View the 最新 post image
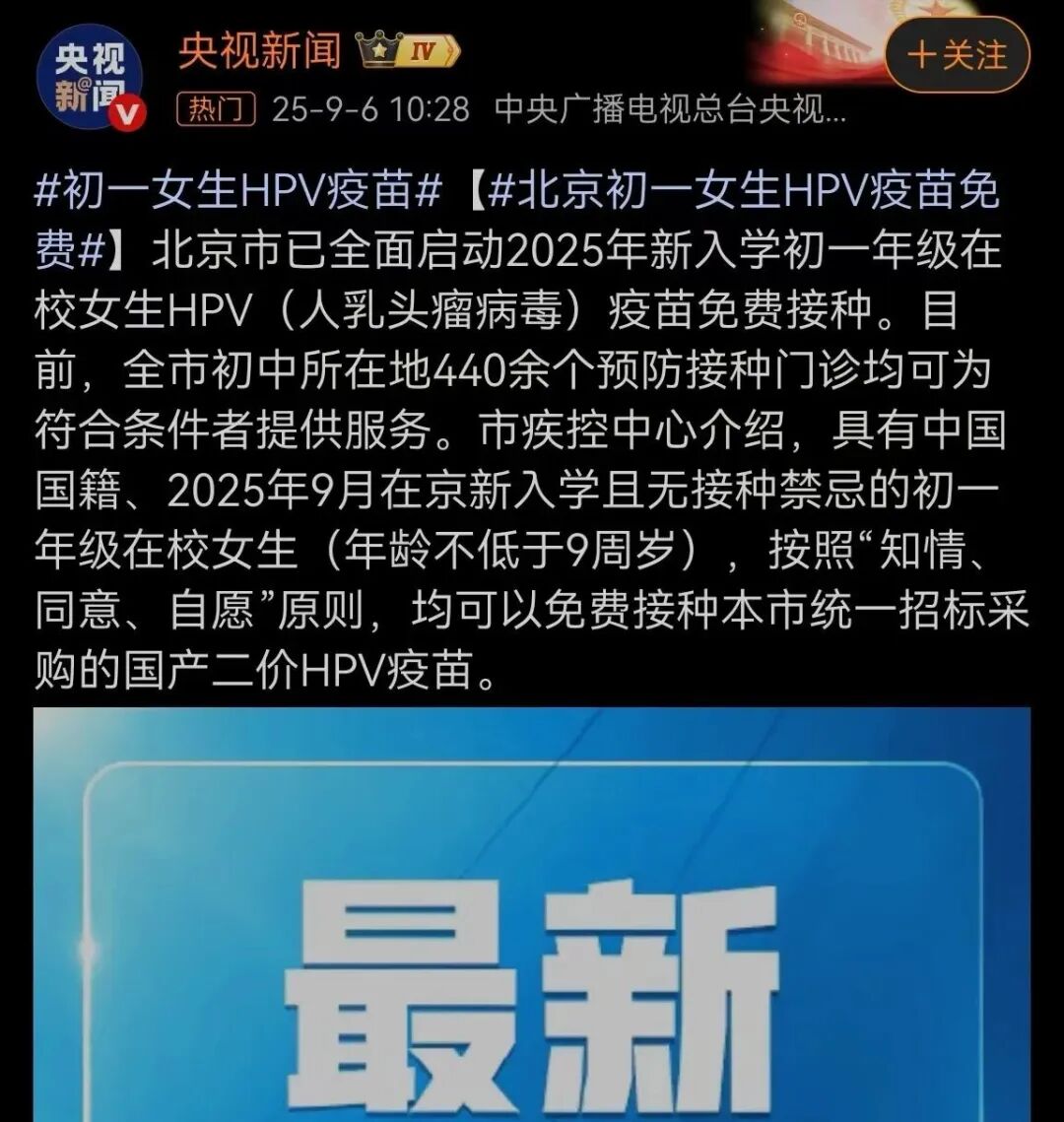The height and width of the screenshot is (1122, 1064). coord(532,914)
